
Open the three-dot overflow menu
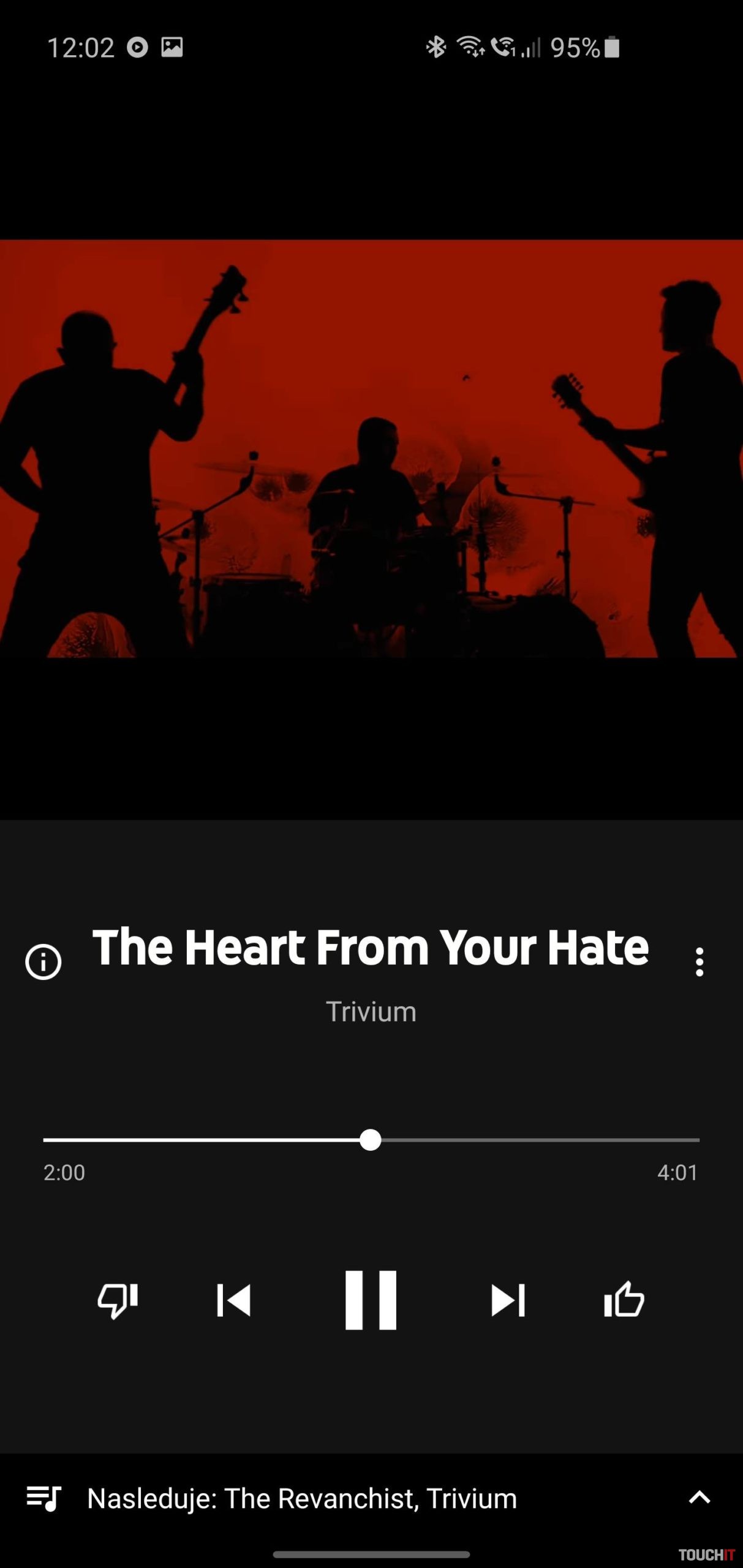699,962
